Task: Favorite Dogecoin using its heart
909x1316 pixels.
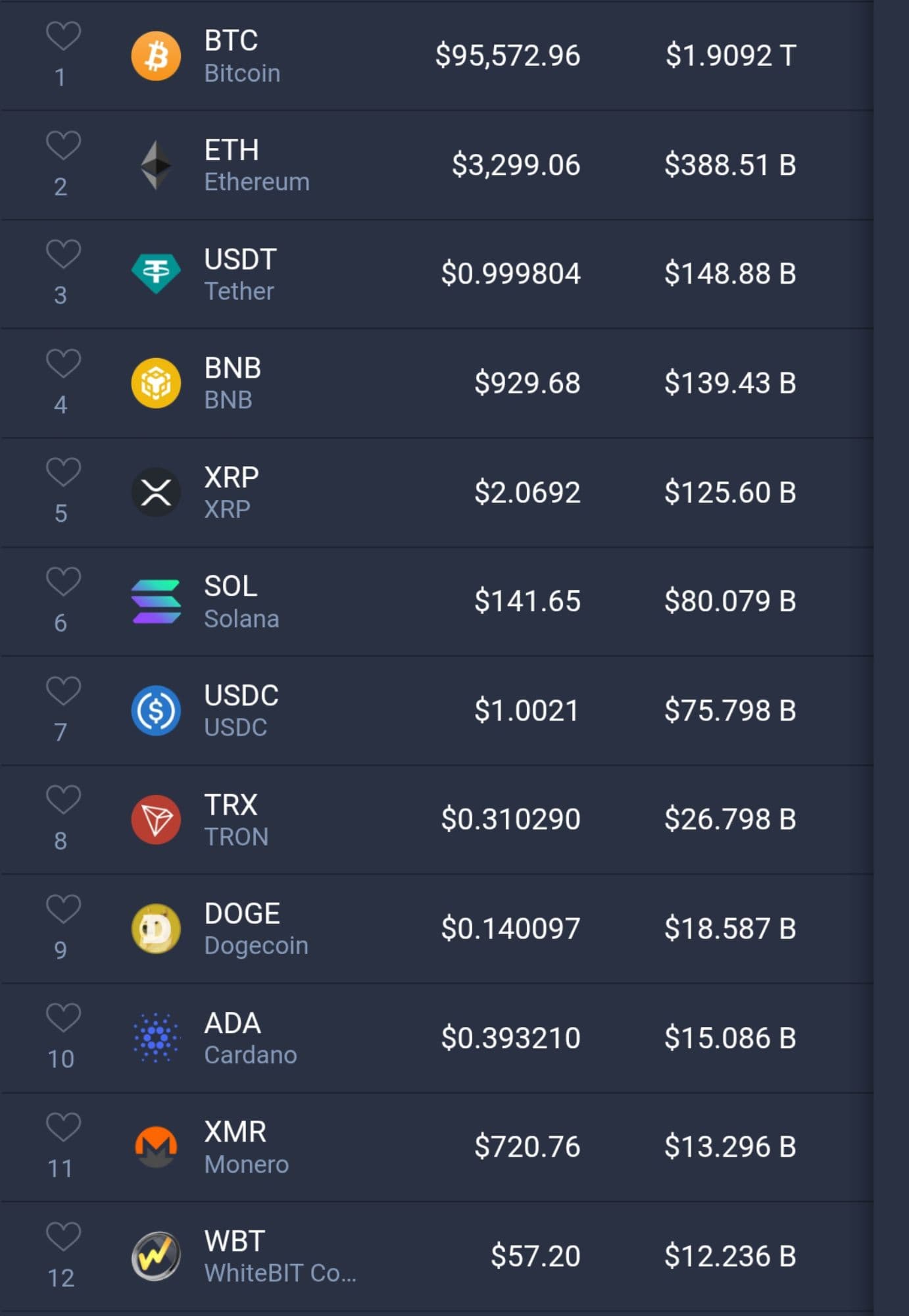Action: (x=63, y=909)
